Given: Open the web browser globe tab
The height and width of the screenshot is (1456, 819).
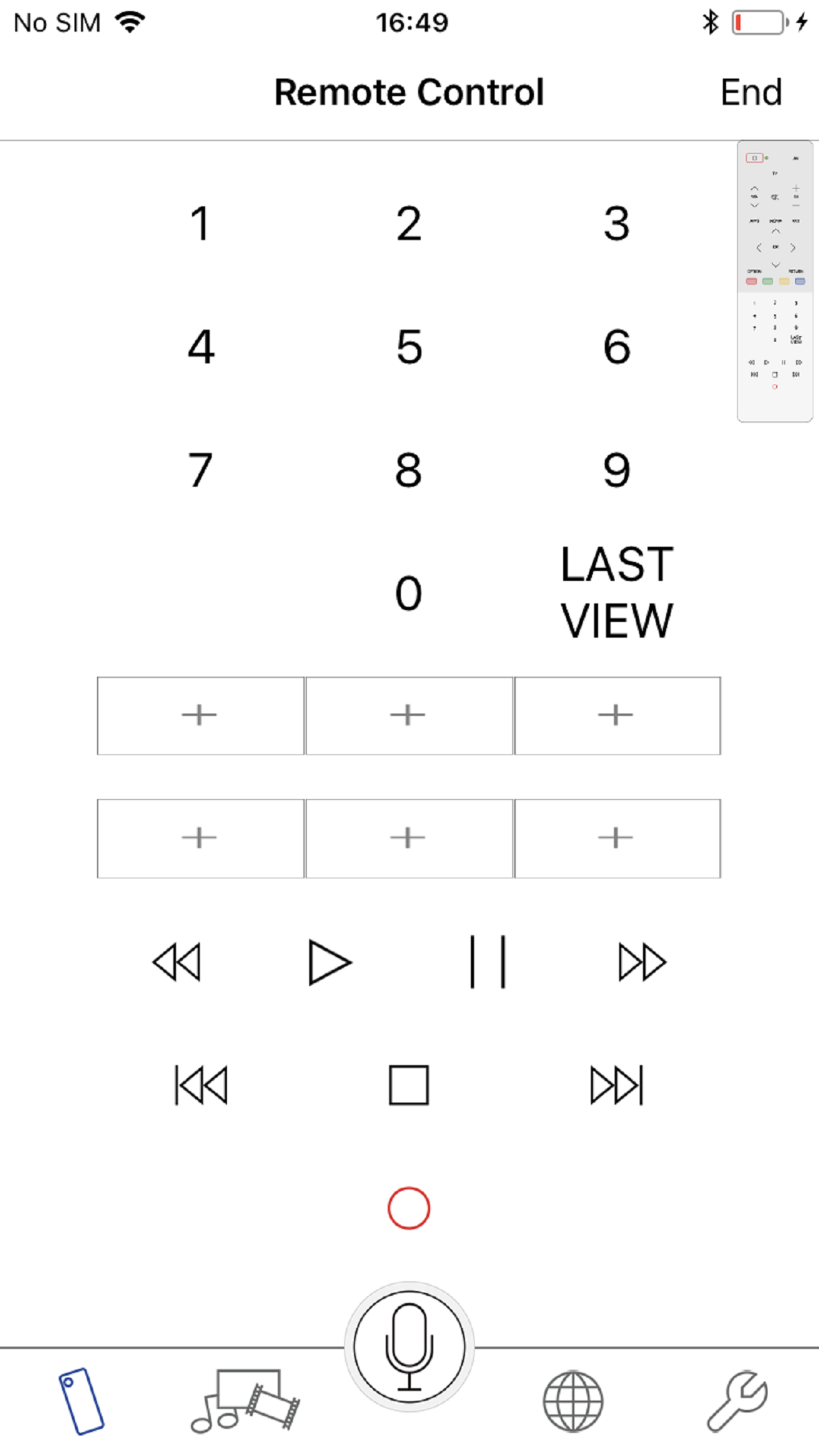Looking at the screenshot, I should point(572,1401).
